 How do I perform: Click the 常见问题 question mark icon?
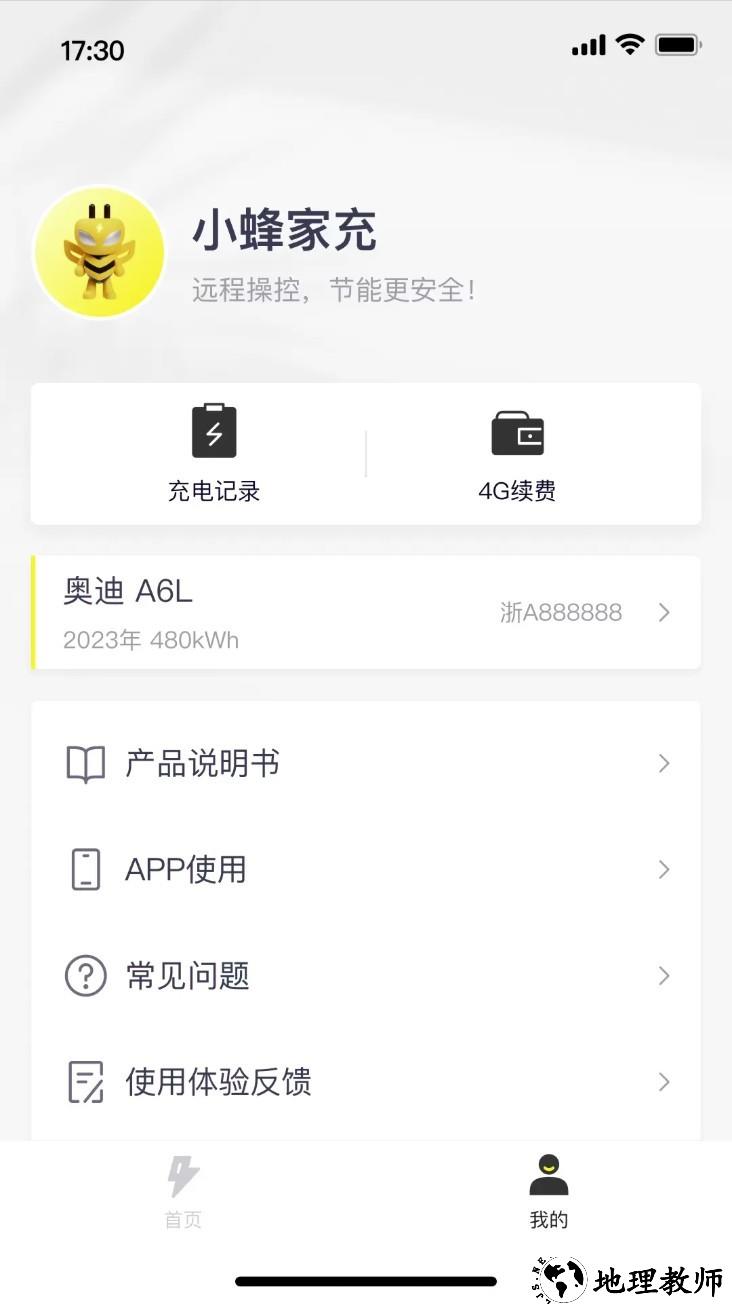86,976
